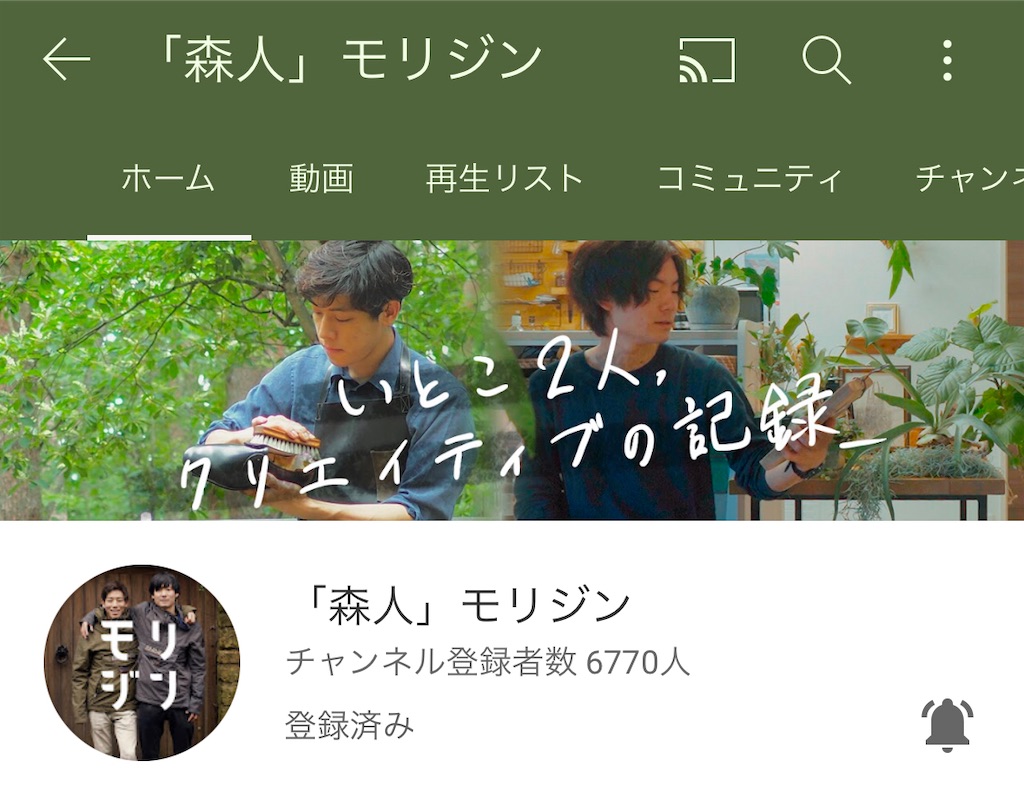Change notification settings with the bell
This screenshot has width=1024, height=793.
947,725
